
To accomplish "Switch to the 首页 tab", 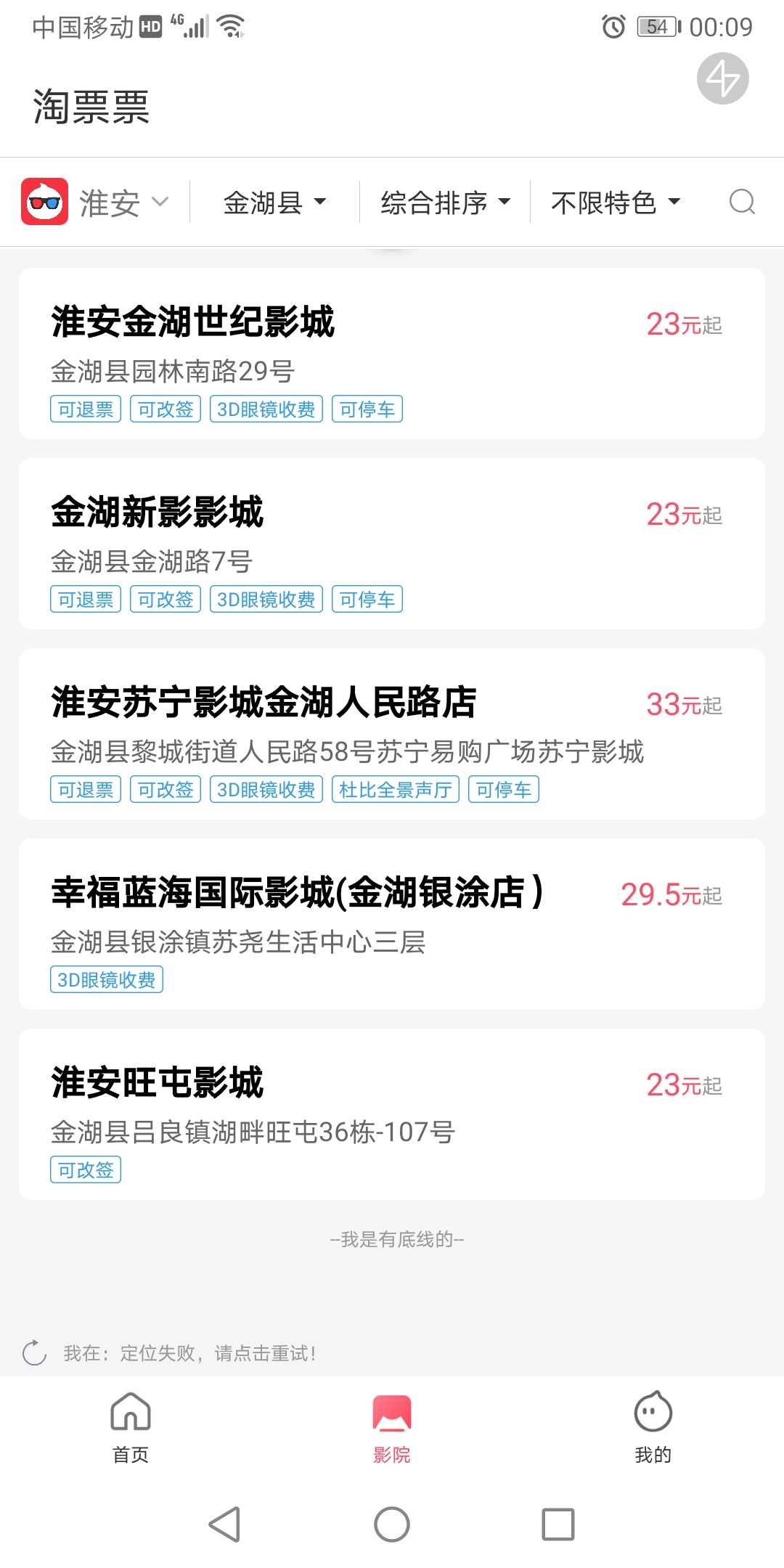I will click(x=131, y=1429).
